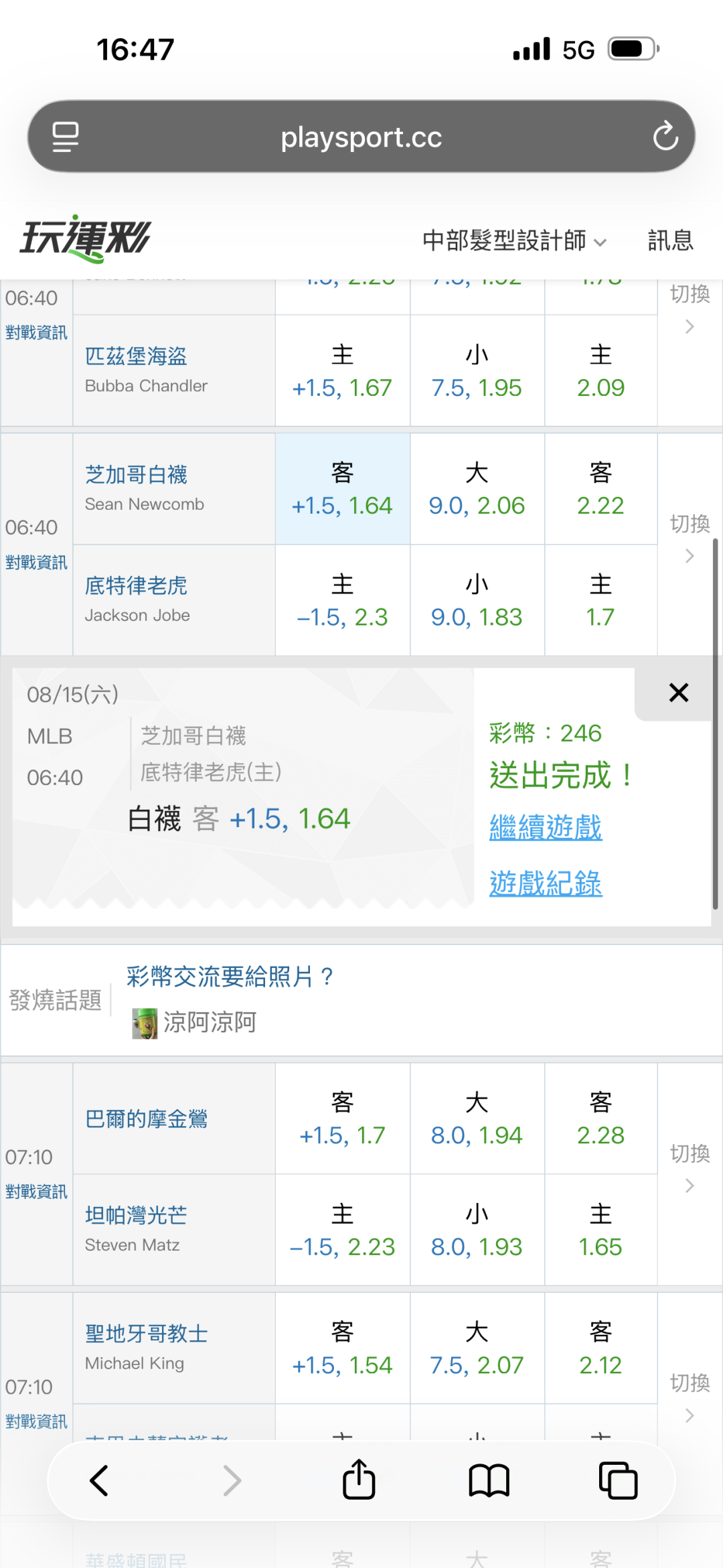Reload the playsport.cc page

[x=665, y=136]
